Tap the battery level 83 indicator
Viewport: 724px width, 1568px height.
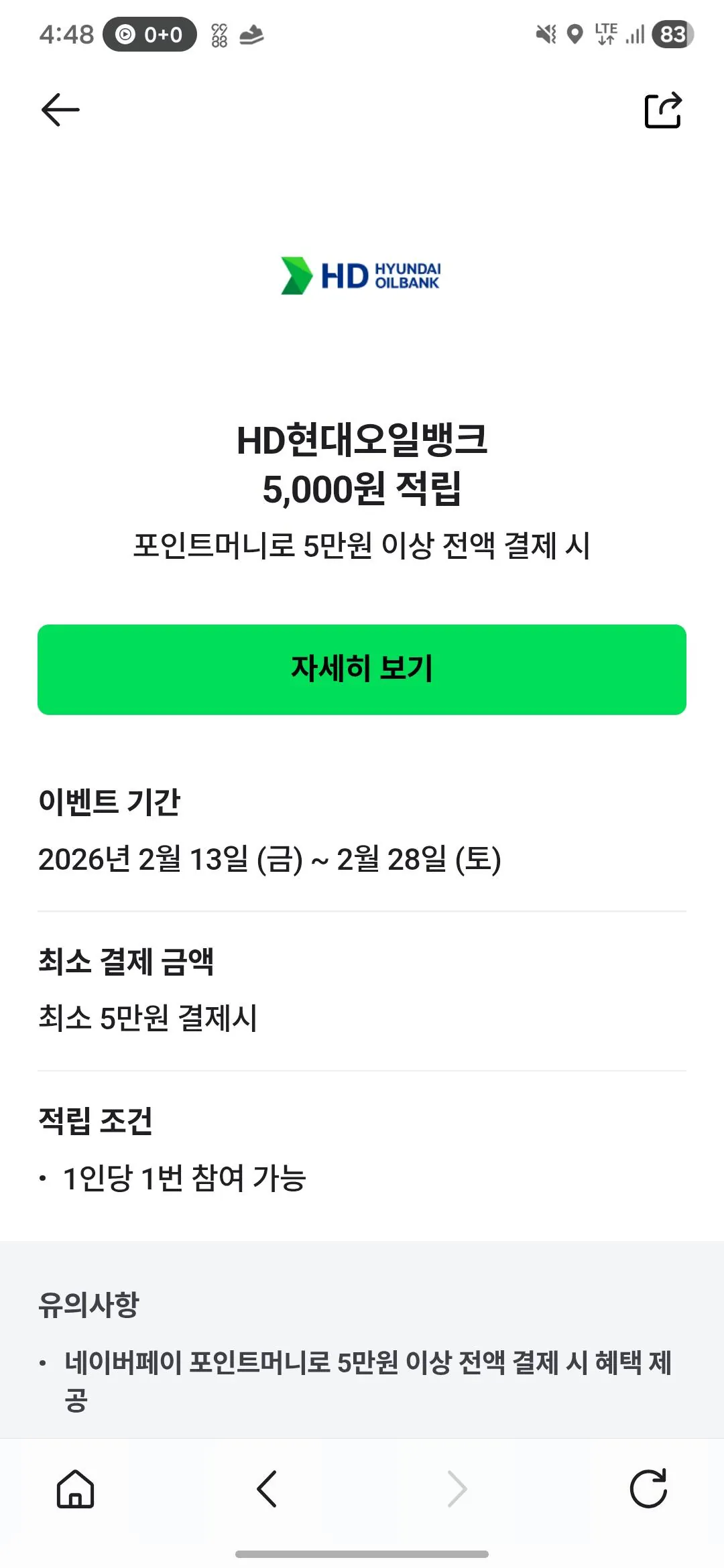pyautogui.click(x=673, y=34)
